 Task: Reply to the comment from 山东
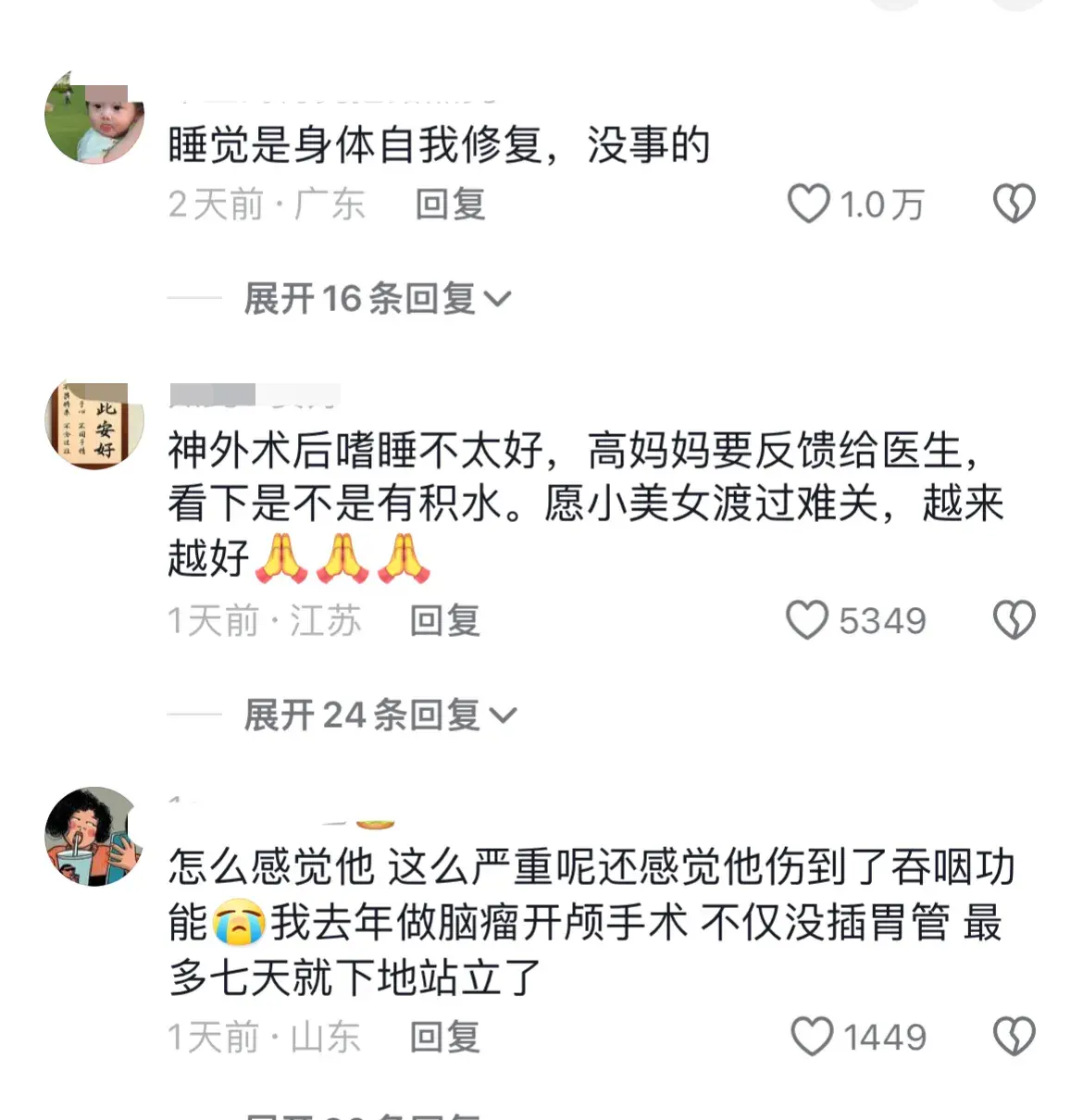(x=445, y=1038)
